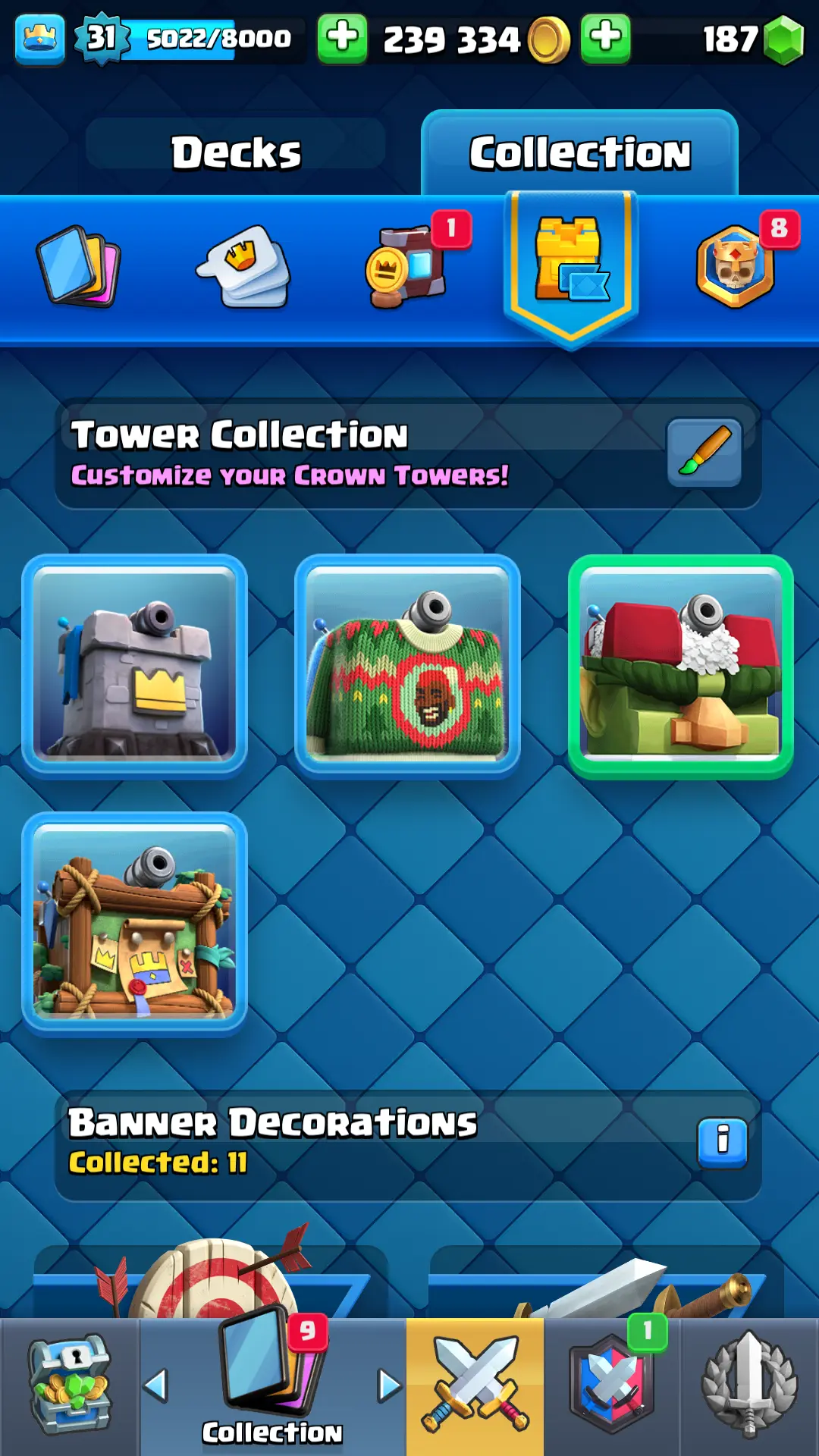Open the Events sword laurel tab

pyautogui.click(x=749, y=1386)
